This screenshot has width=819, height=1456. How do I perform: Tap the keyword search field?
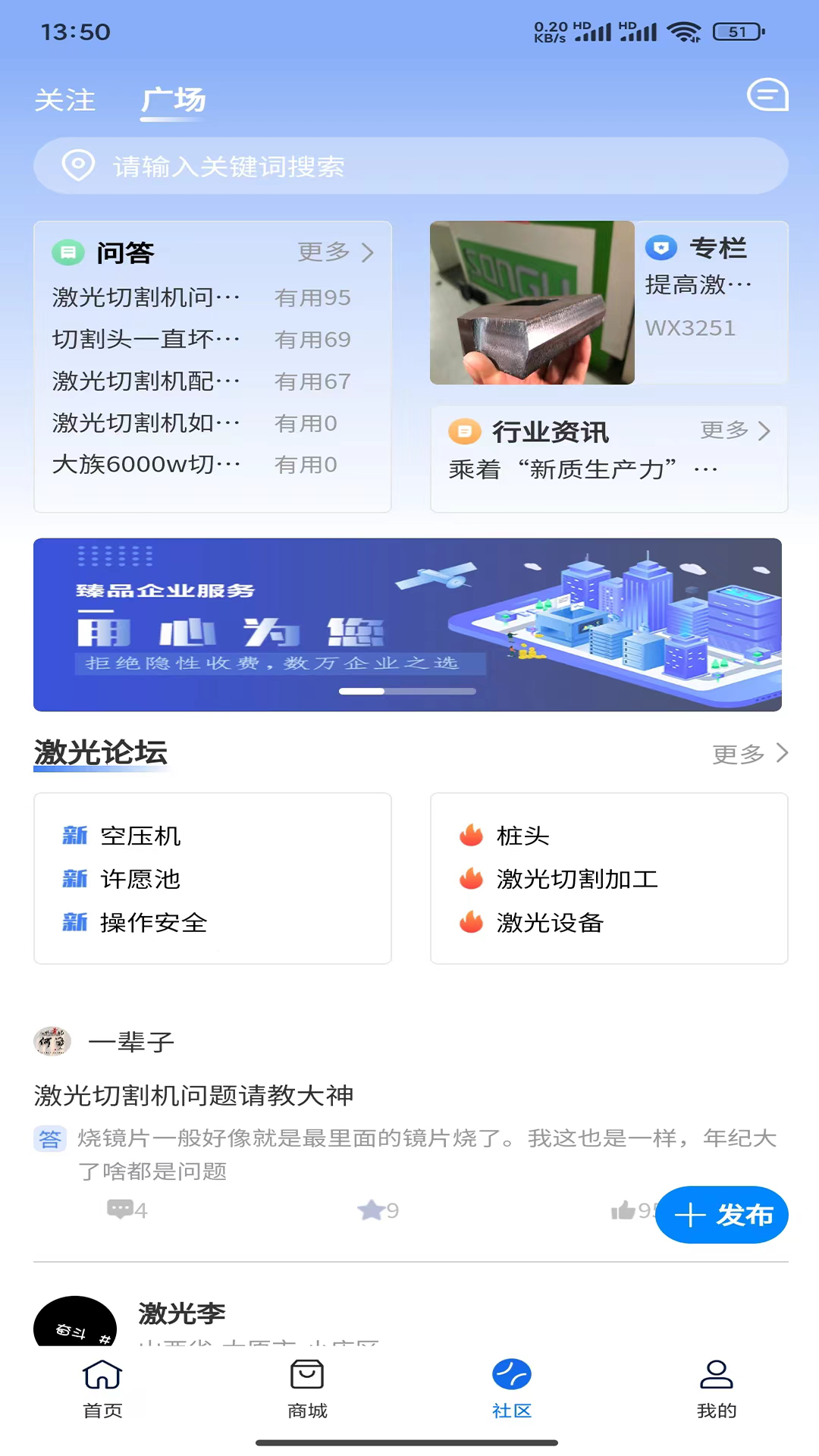(x=410, y=166)
